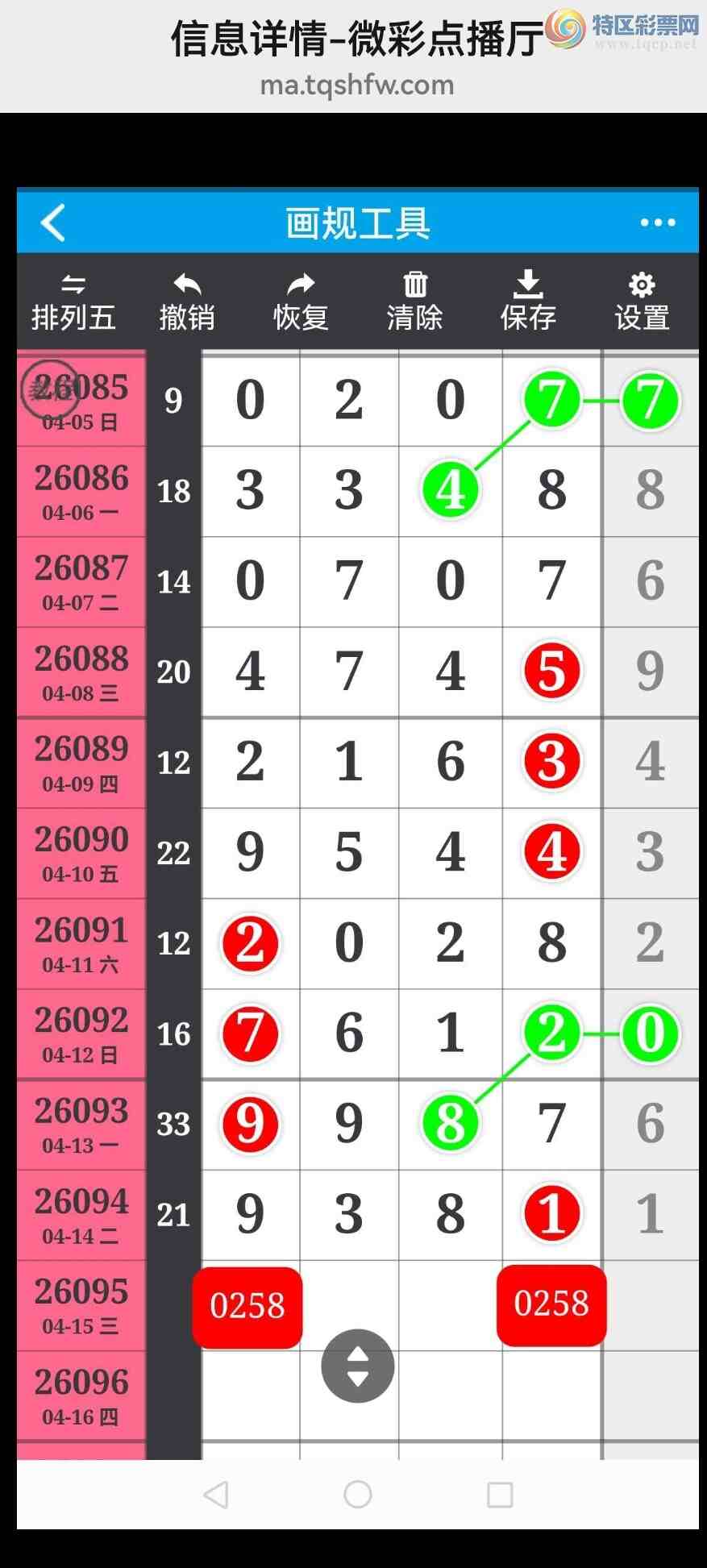Open the 设置 settings

click(642, 302)
